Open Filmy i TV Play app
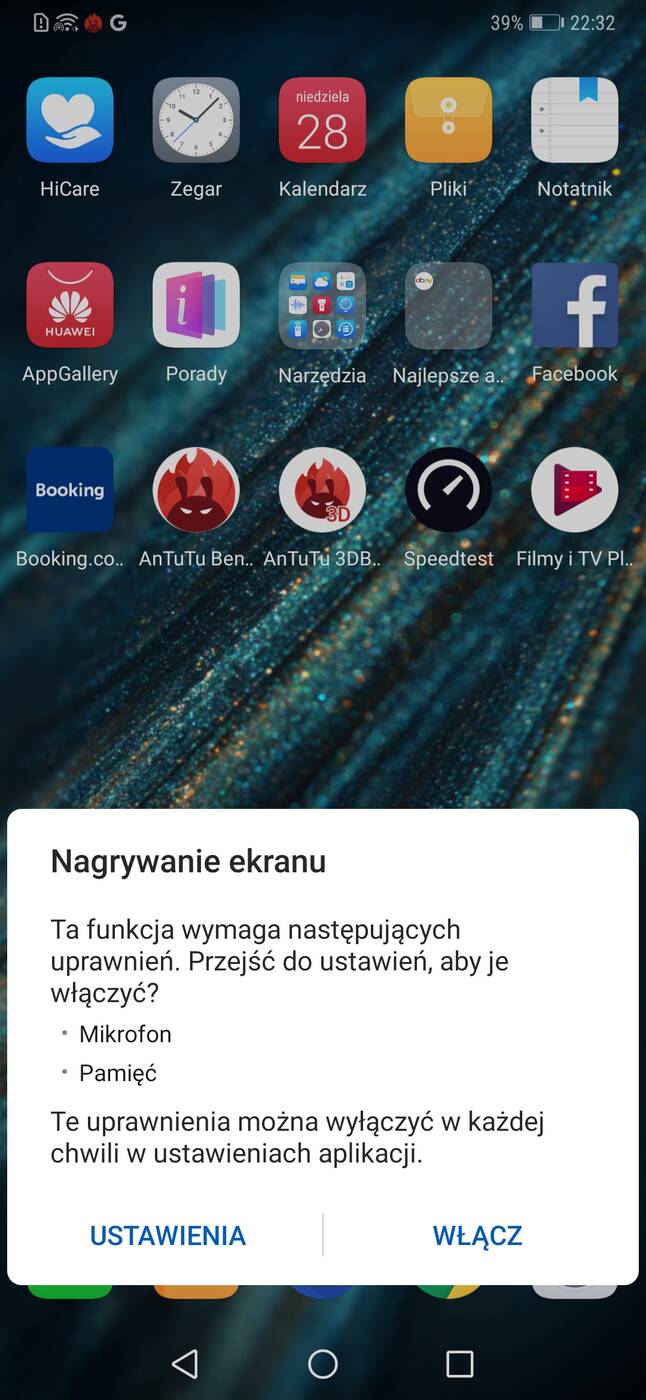 point(574,490)
